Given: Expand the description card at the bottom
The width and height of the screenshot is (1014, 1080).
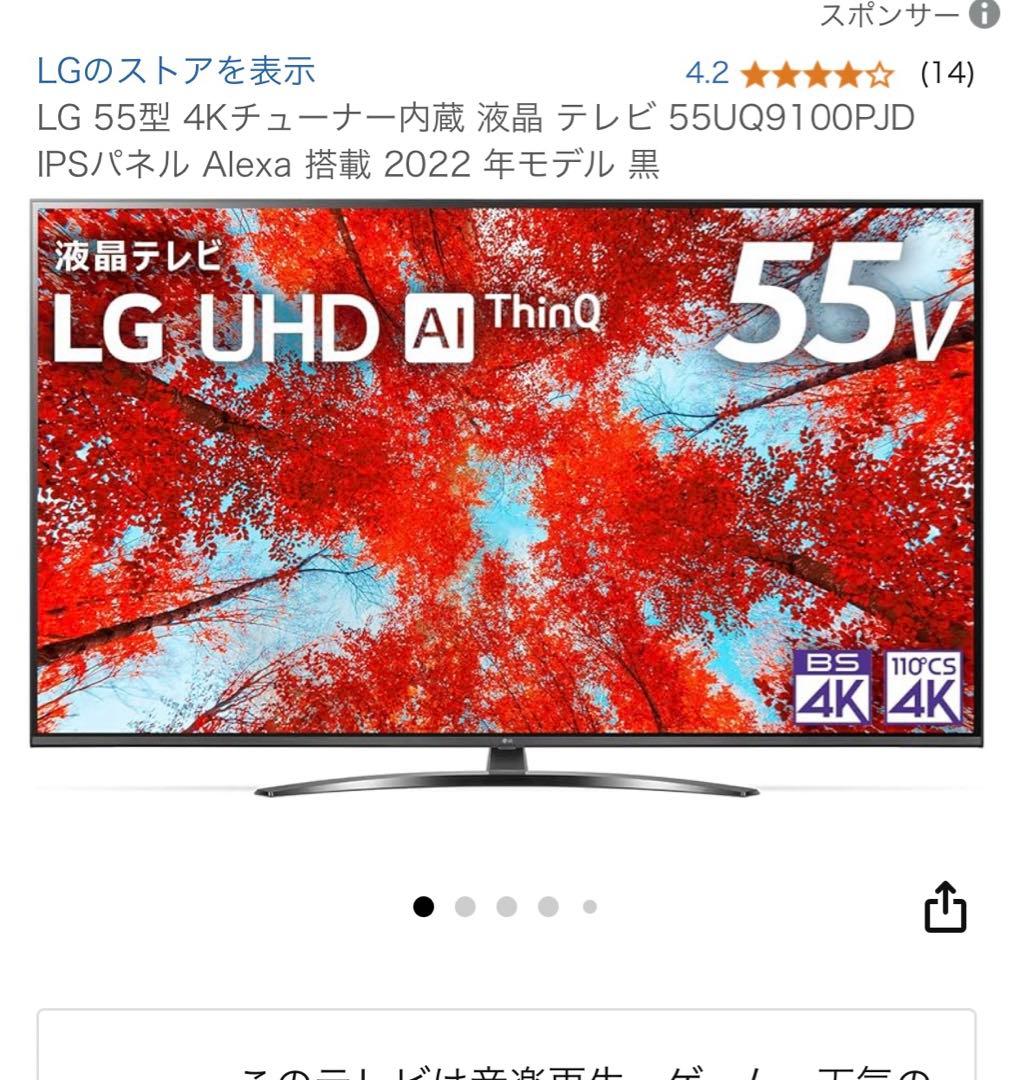Looking at the screenshot, I should pyautogui.click(x=507, y=1050).
